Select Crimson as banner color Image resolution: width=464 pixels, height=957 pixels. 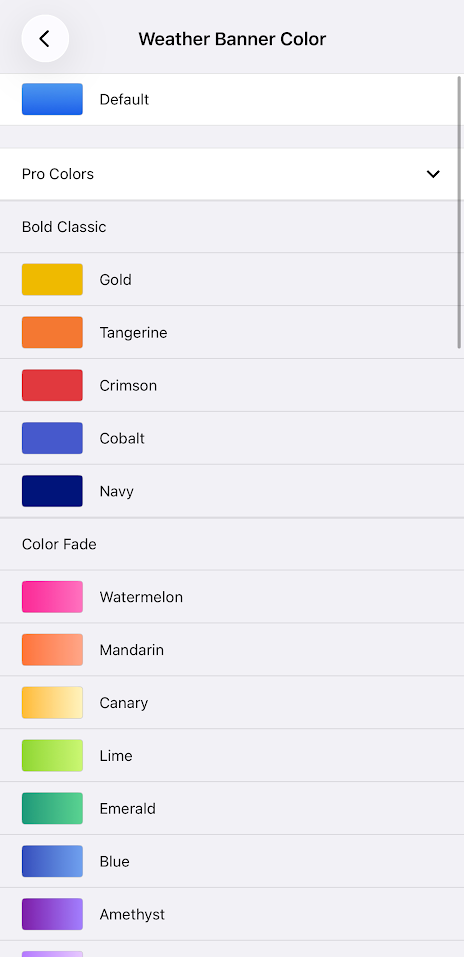tap(232, 385)
